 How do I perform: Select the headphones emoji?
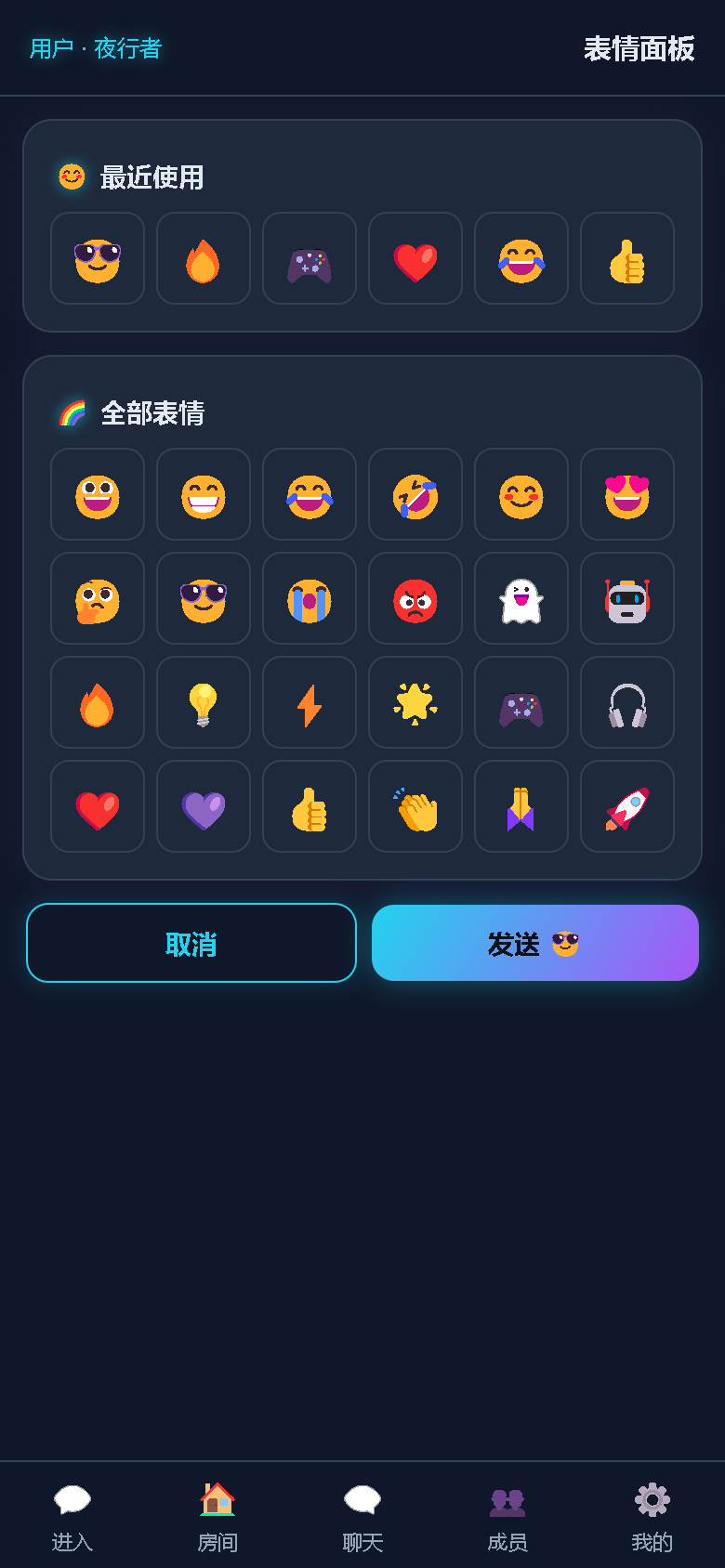[627, 702]
